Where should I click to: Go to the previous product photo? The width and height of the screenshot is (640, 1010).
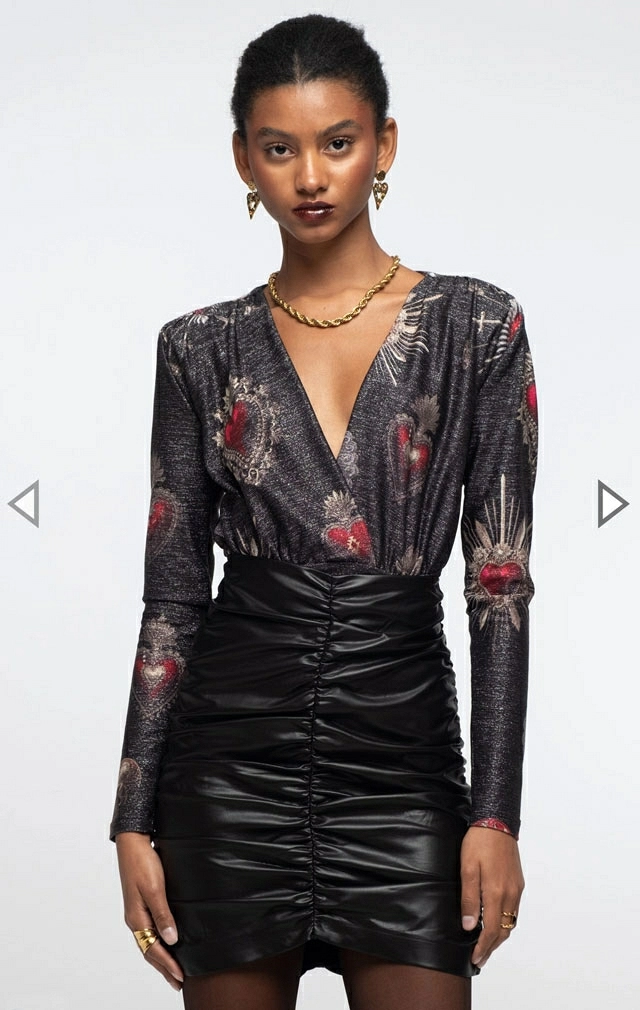[24, 503]
